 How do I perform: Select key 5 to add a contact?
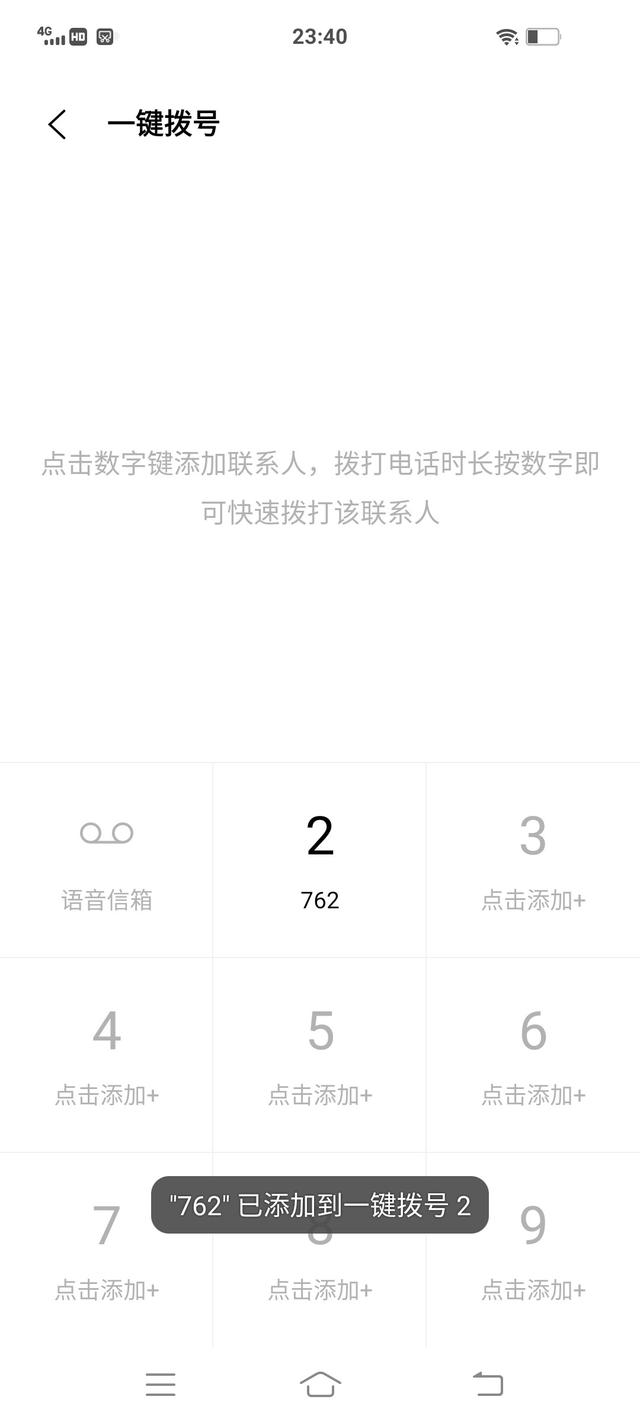320,1055
